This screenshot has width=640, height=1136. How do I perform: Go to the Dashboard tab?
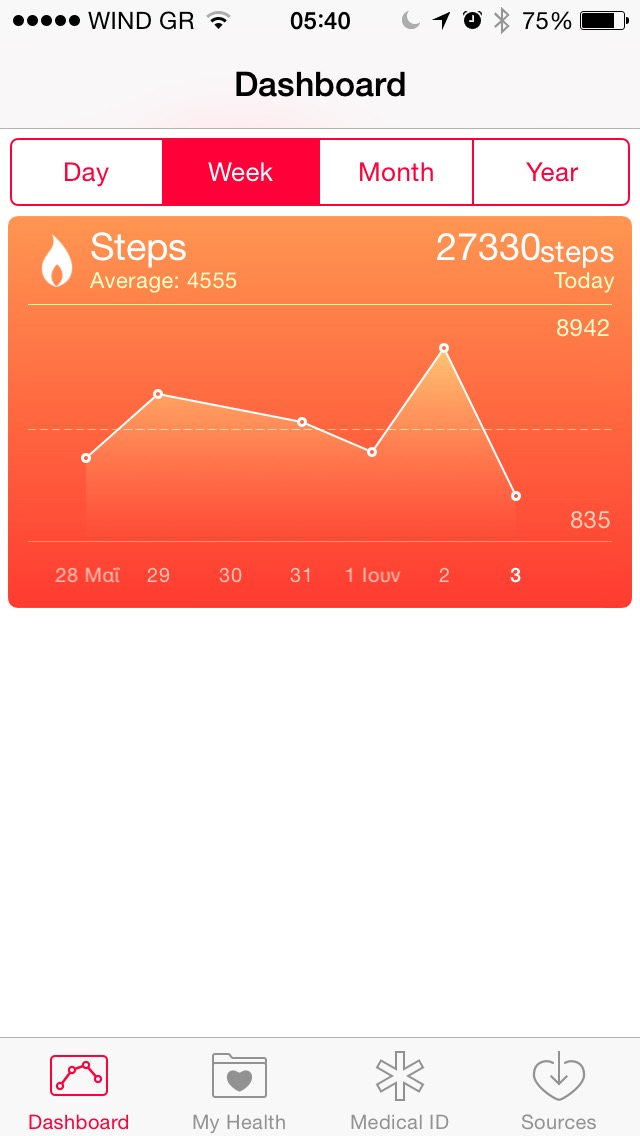point(79,1090)
